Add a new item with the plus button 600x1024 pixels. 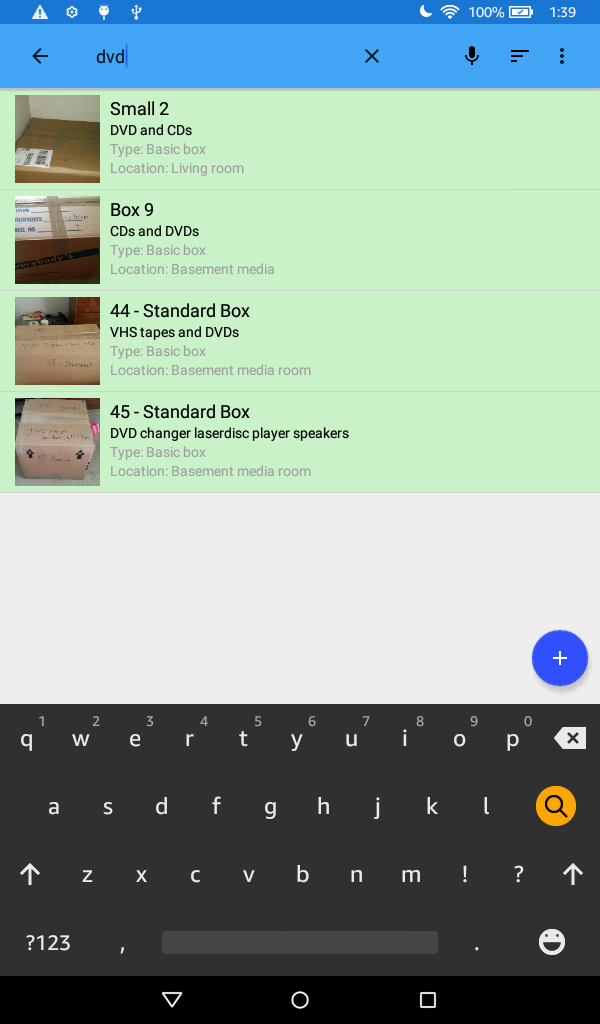559,658
